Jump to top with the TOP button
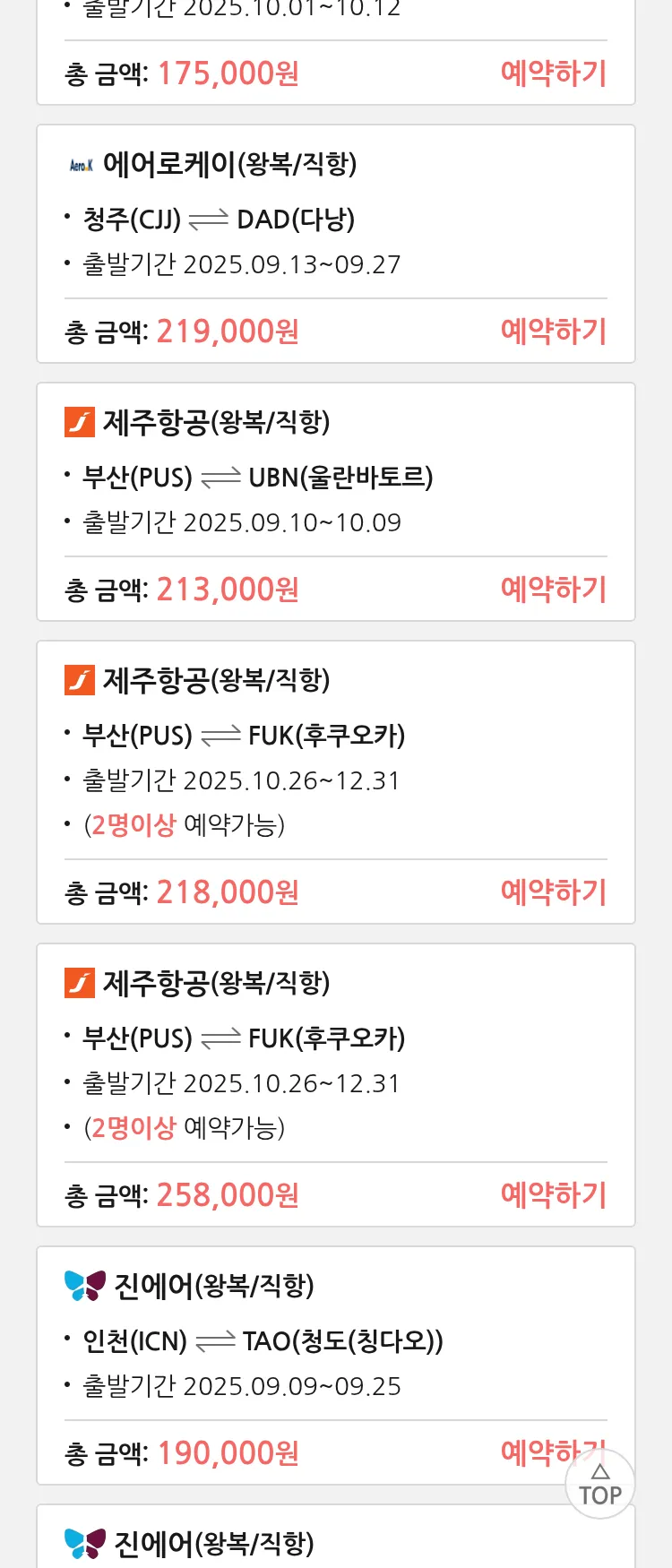Image resolution: width=672 pixels, height=1568 pixels. 599,1486
